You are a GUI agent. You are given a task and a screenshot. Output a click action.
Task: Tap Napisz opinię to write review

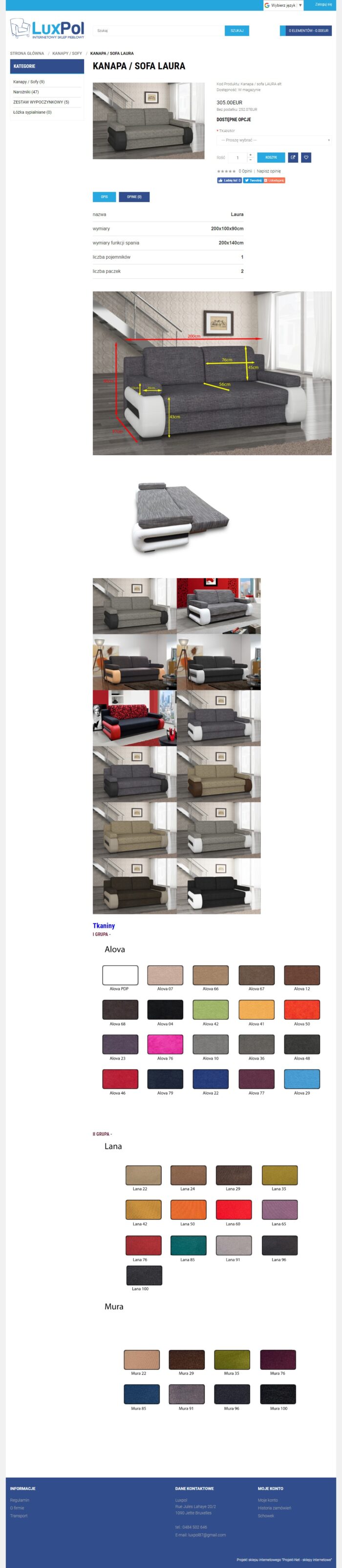click(268, 171)
